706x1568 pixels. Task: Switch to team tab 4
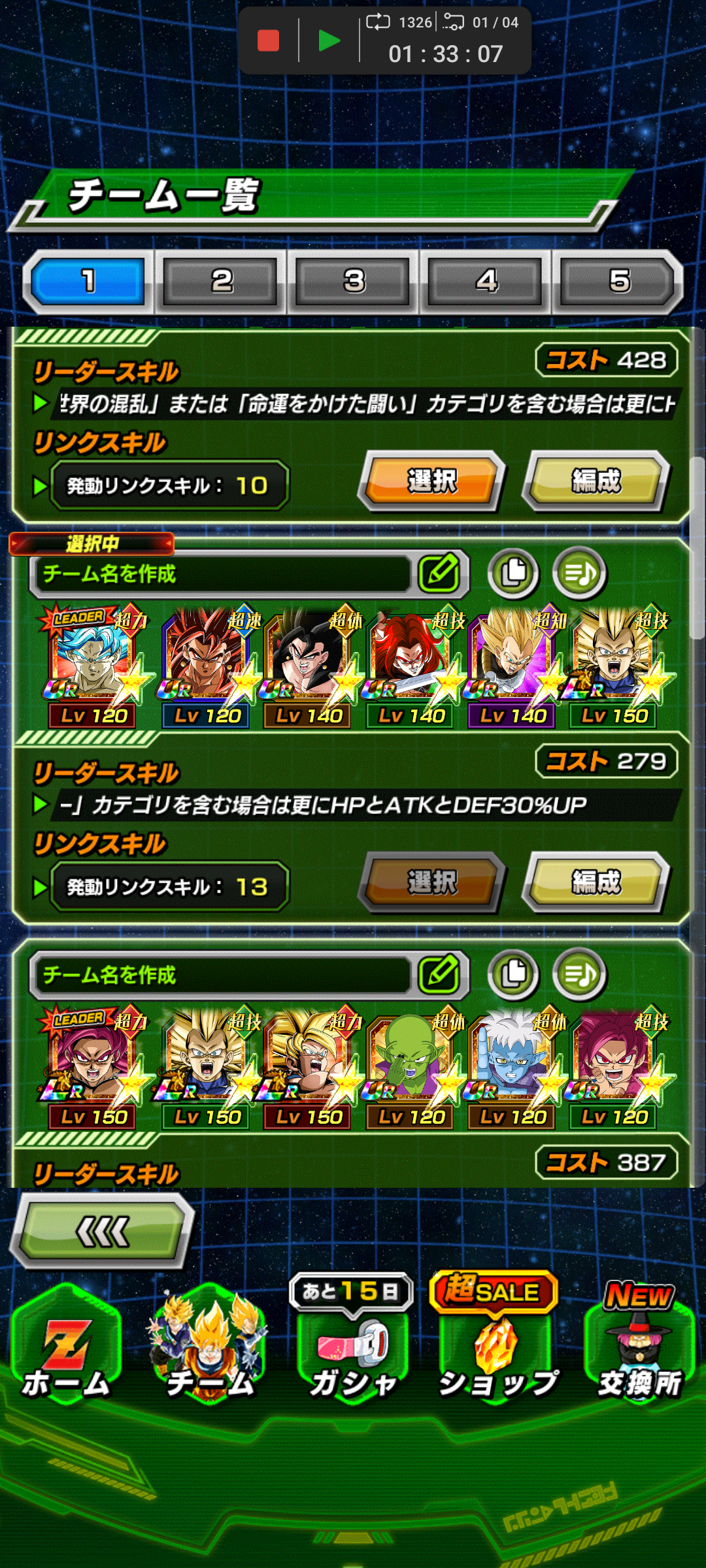coord(486,282)
